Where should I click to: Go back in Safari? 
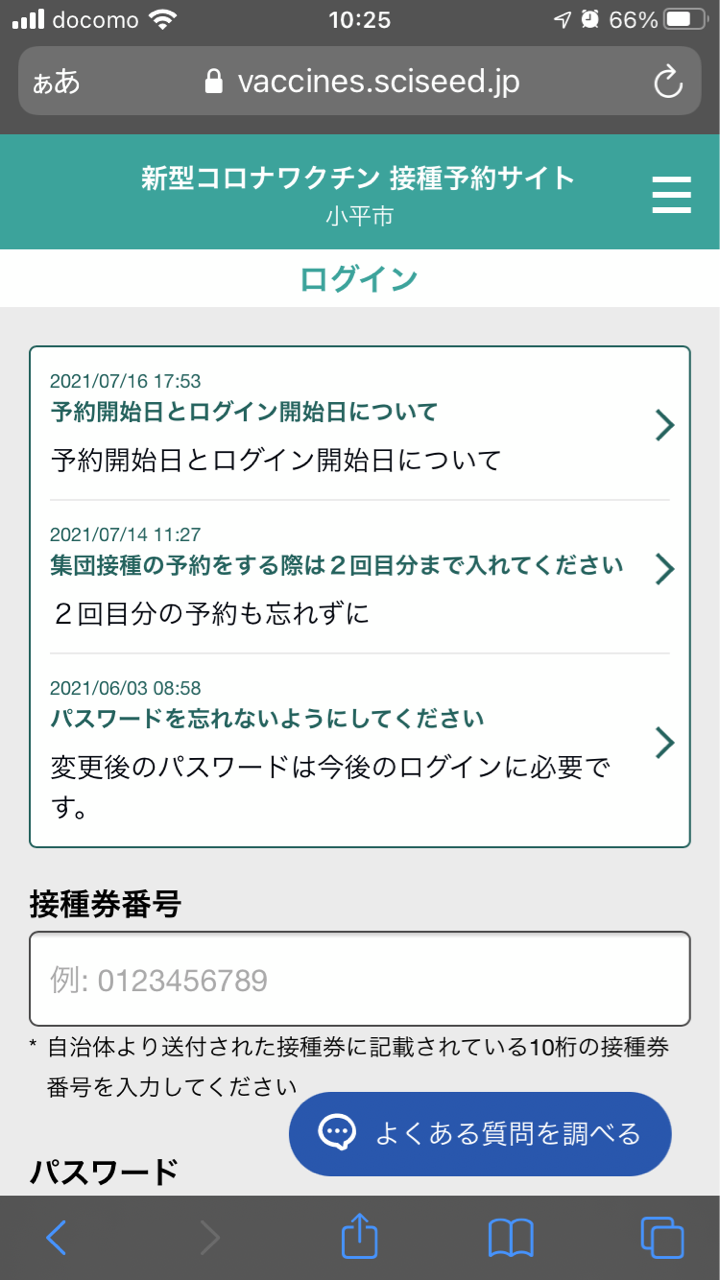[x=57, y=1238]
